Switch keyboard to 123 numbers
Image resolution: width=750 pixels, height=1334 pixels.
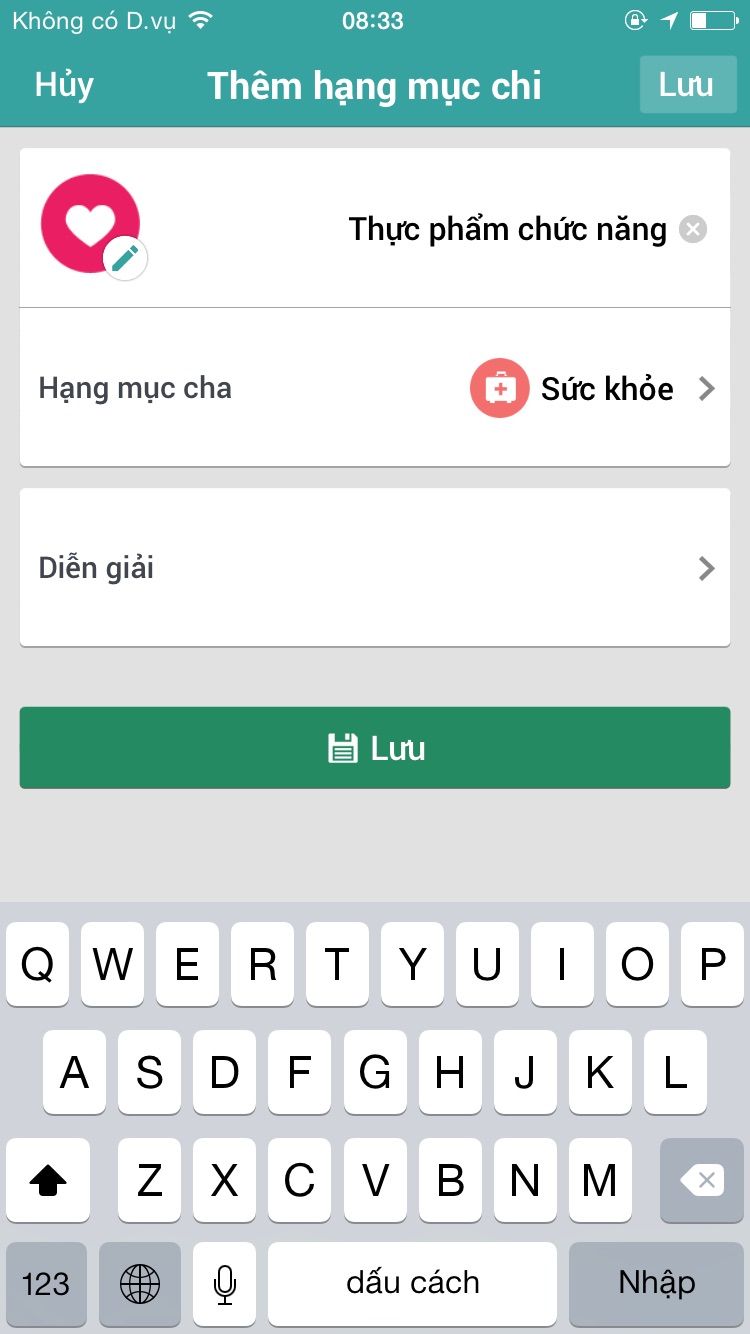click(46, 1284)
